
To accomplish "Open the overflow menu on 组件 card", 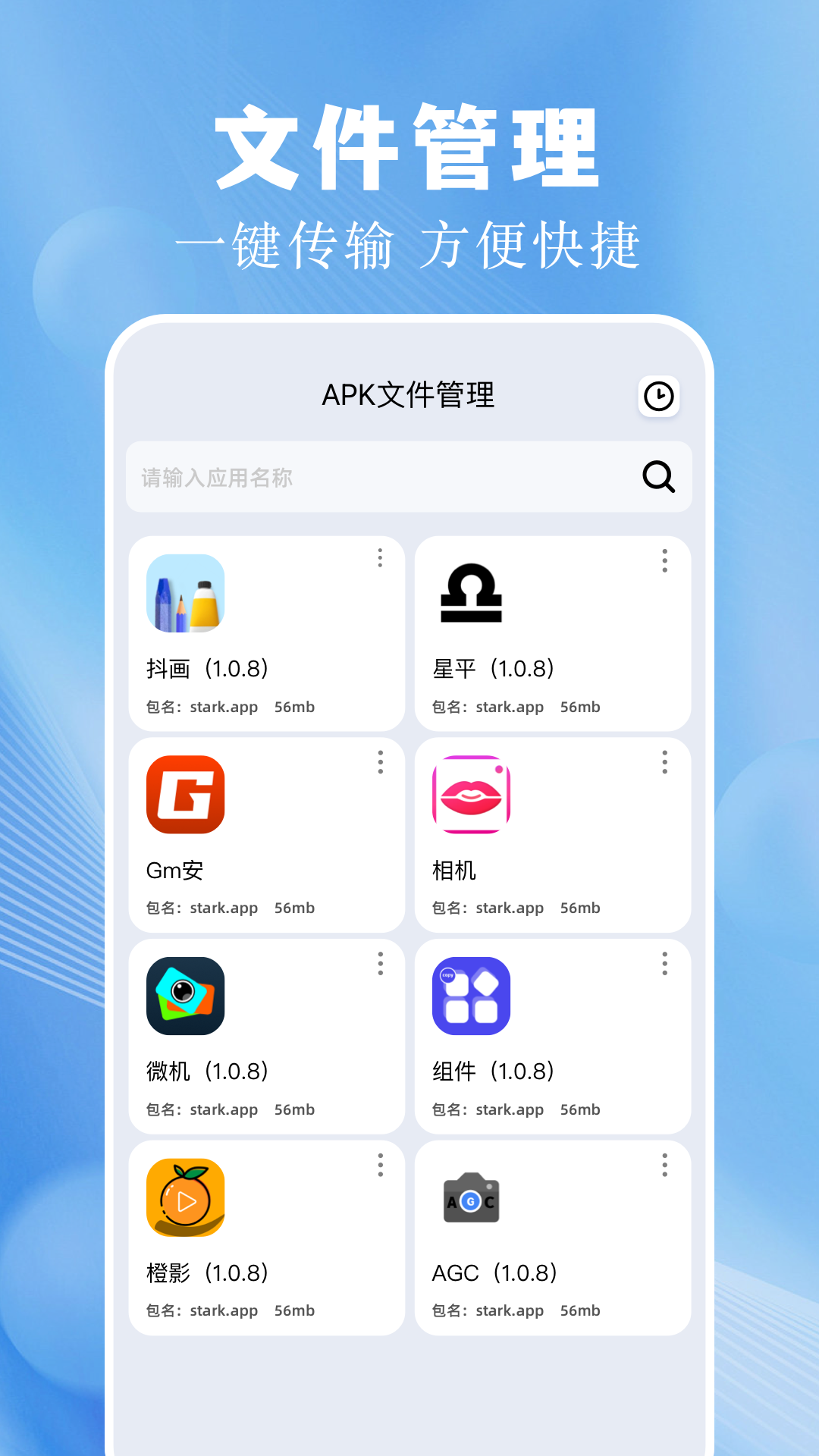I will pyautogui.click(x=665, y=964).
